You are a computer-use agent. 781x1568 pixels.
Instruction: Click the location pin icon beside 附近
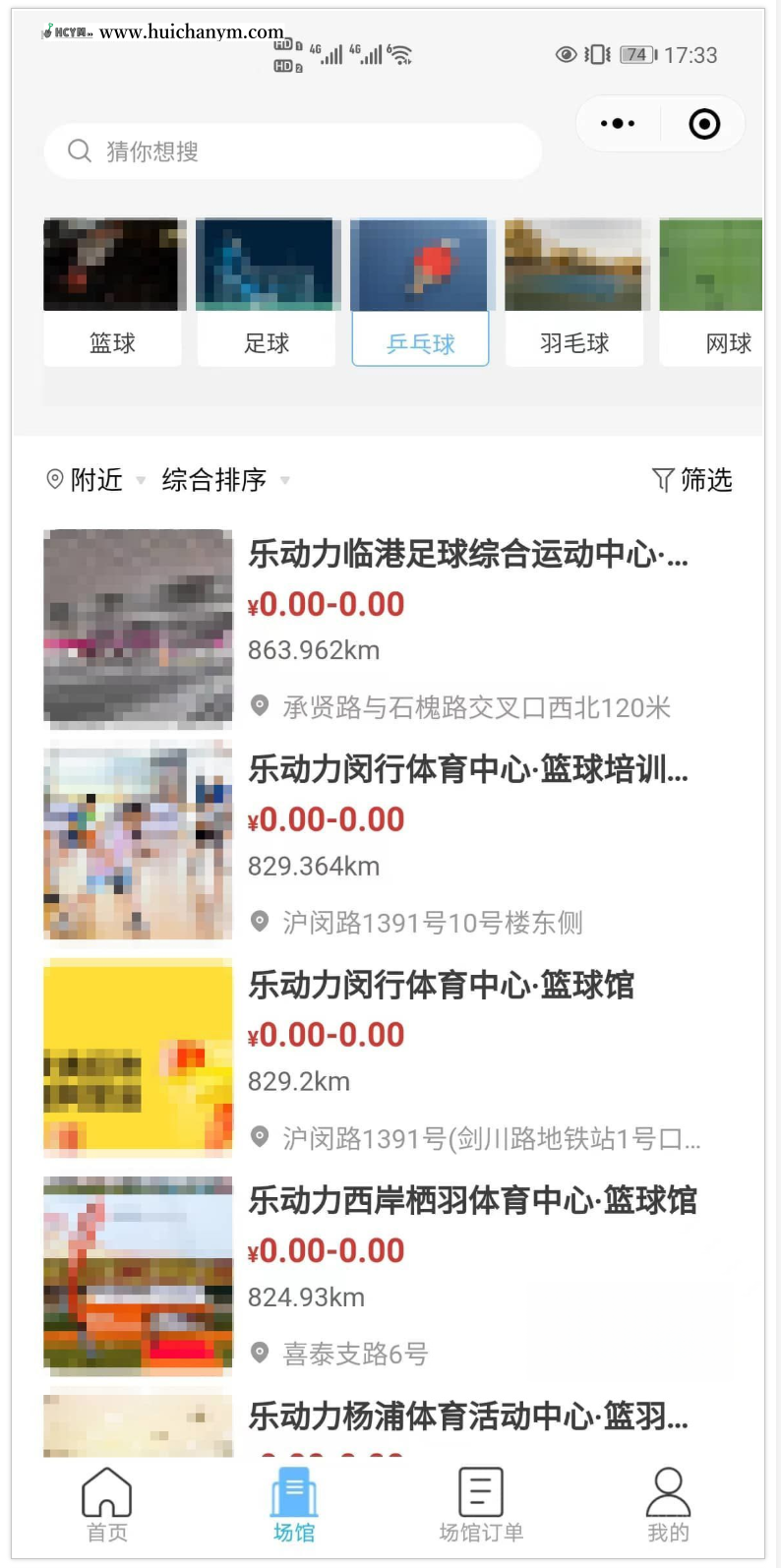[56, 479]
